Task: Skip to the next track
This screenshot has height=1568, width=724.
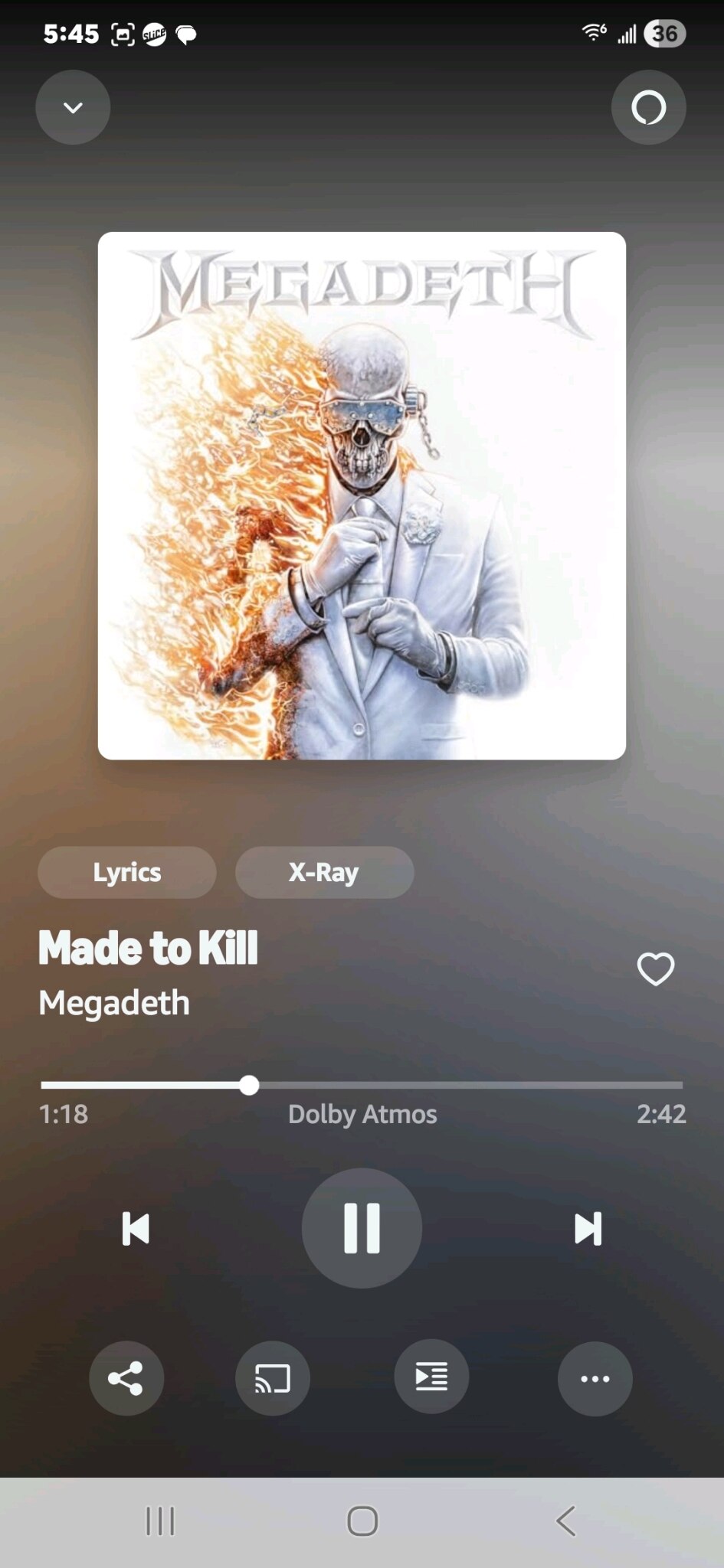Action: tap(588, 1228)
